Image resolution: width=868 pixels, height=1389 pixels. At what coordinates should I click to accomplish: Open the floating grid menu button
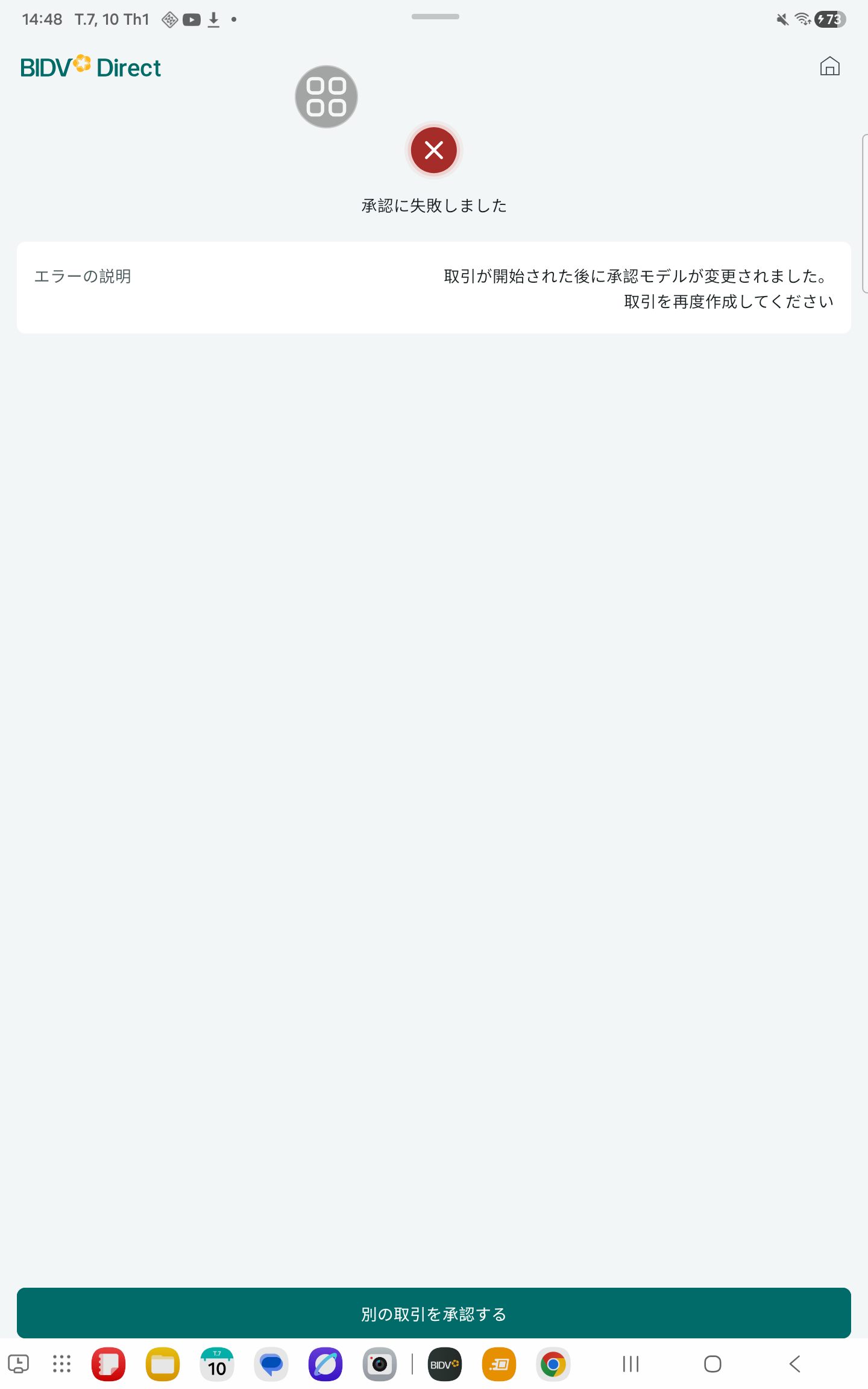(x=326, y=96)
